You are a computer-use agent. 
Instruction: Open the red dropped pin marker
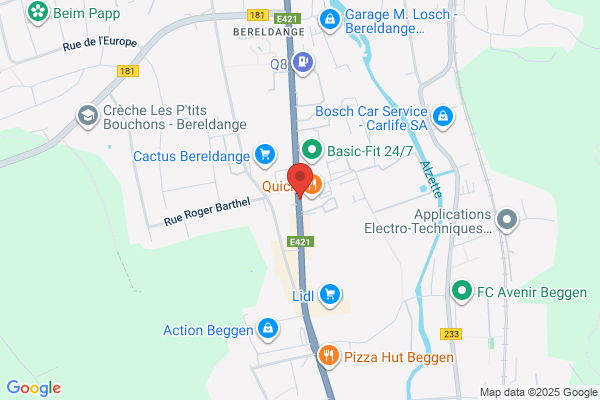[x=300, y=180]
